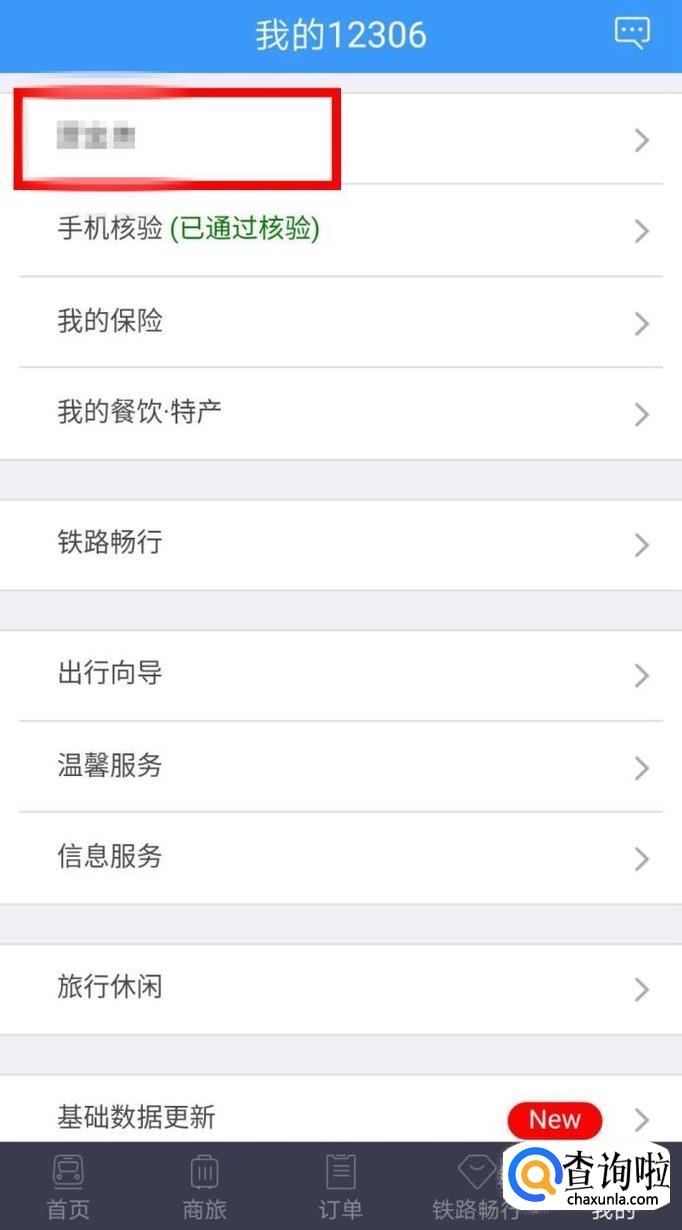
Task: Open 出行向导
Action: (340, 674)
